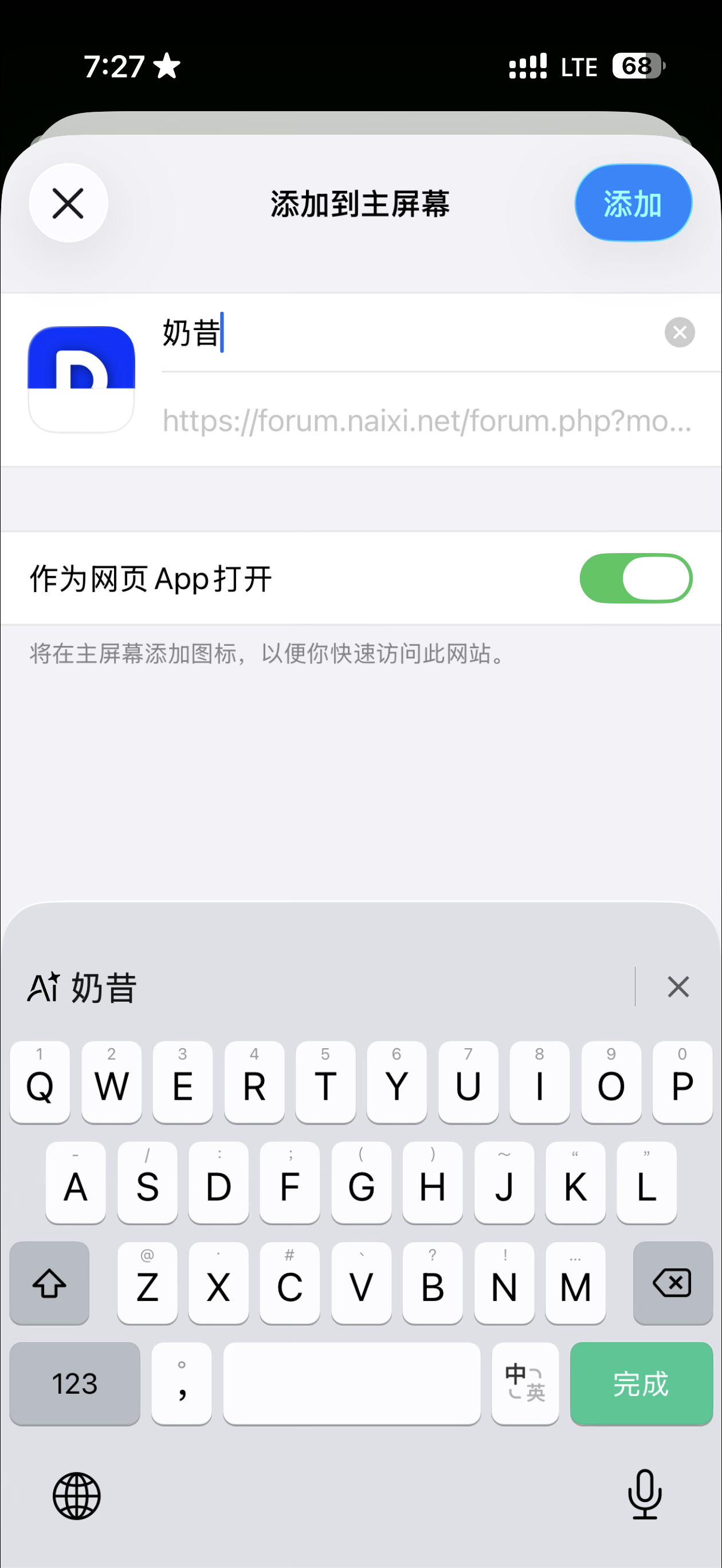The width and height of the screenshot is (722, 1568).
Task: Tap the AI icon on the suggestion bar
Action: [x=43, y=987]
